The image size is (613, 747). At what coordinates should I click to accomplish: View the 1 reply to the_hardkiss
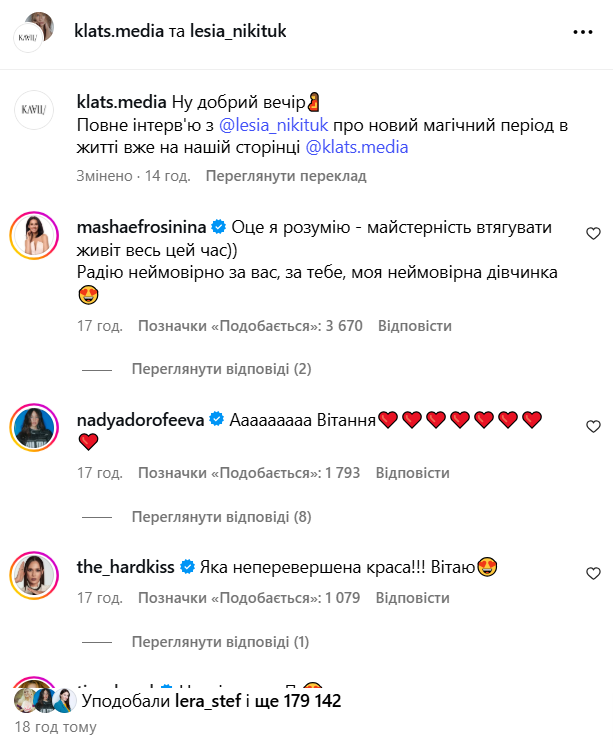coord(220,641)
